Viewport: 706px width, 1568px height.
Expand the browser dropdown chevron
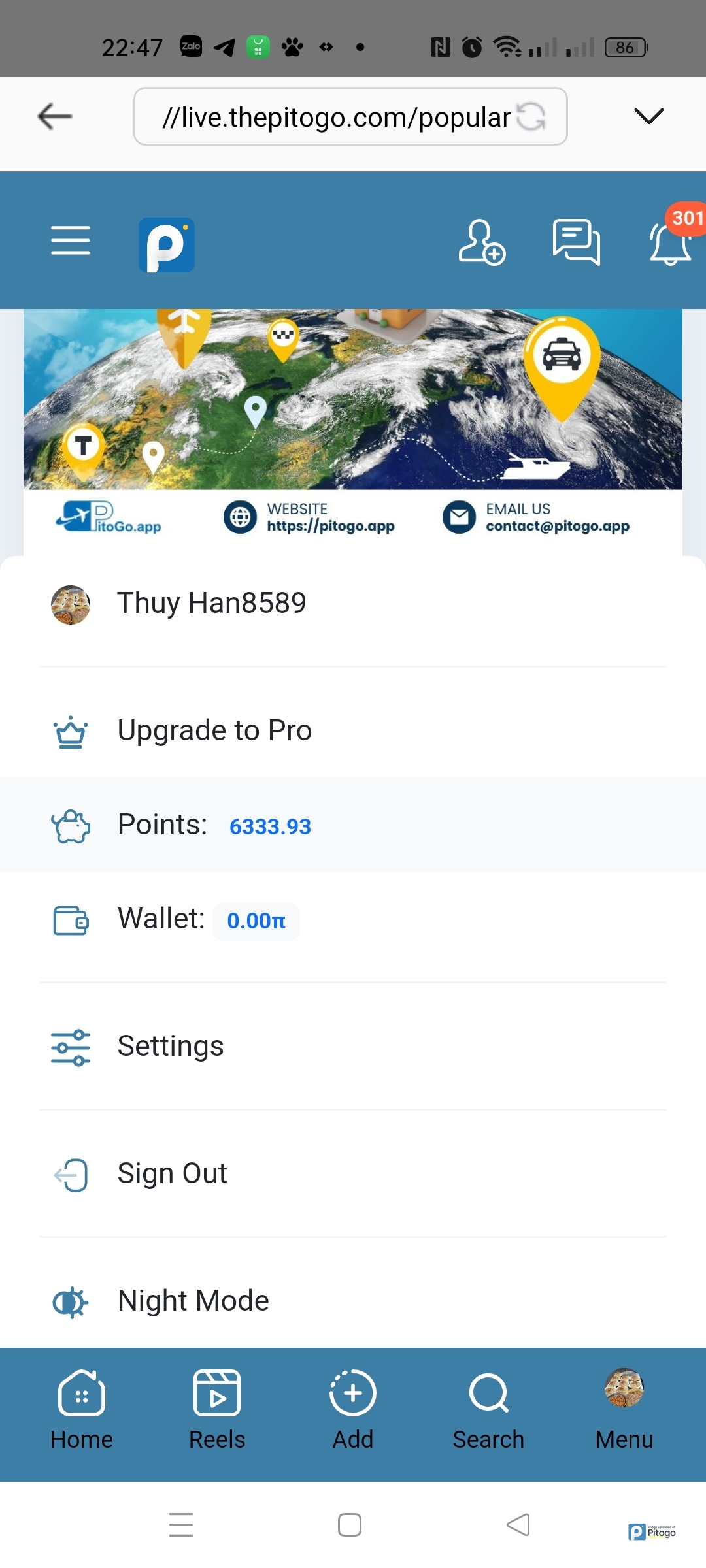point(648,116)
